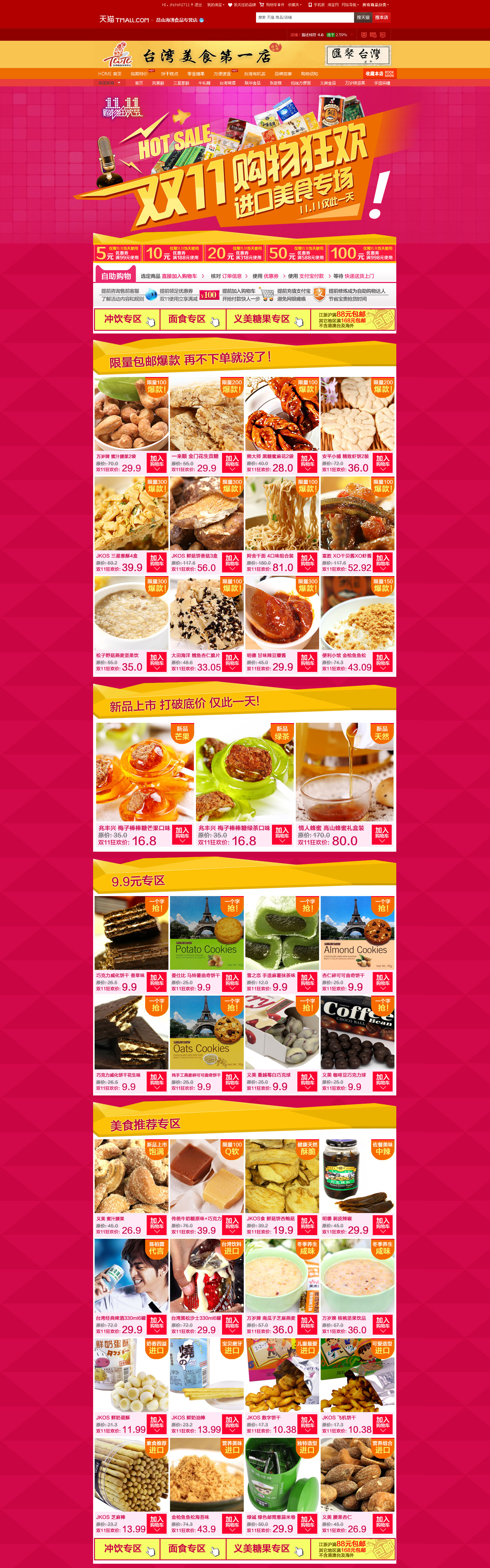Open the 临期特价 navigation tab
Screen dimensions: 490x1568
pyautogui.click(x=139, y=74)
